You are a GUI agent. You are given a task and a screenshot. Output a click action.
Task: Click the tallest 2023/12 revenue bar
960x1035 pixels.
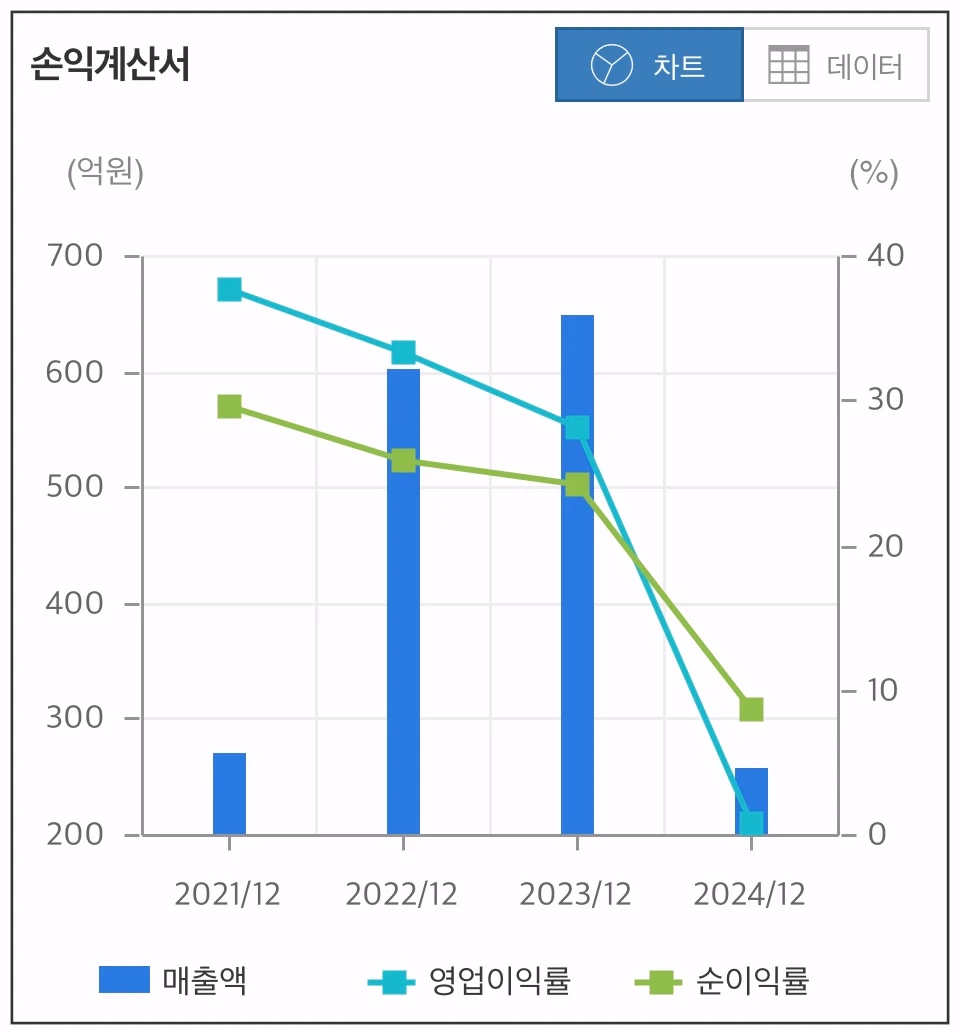(577, 570)
